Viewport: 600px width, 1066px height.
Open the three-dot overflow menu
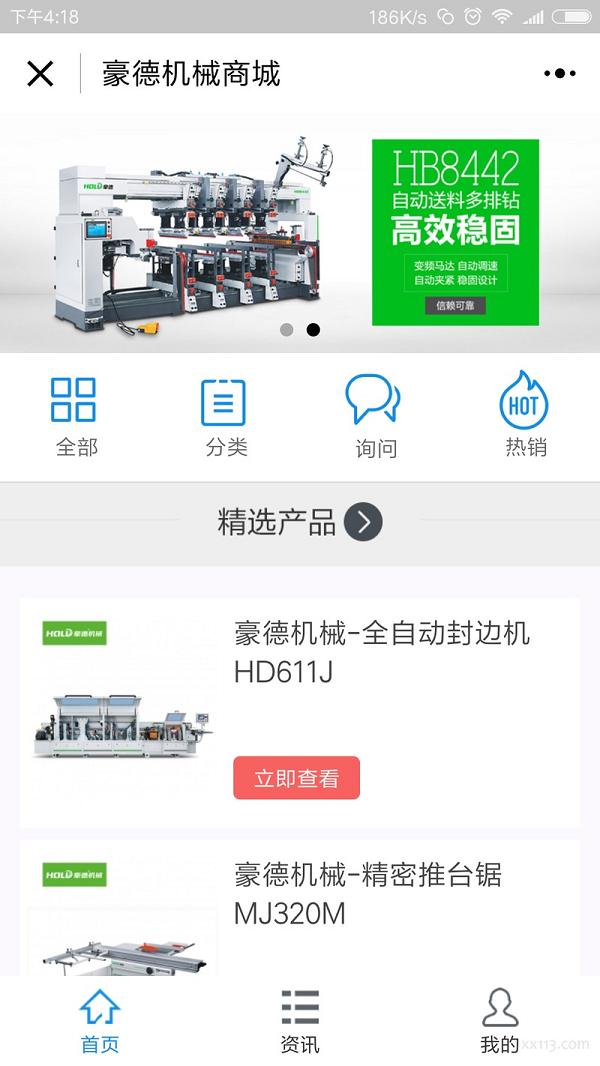559,74
